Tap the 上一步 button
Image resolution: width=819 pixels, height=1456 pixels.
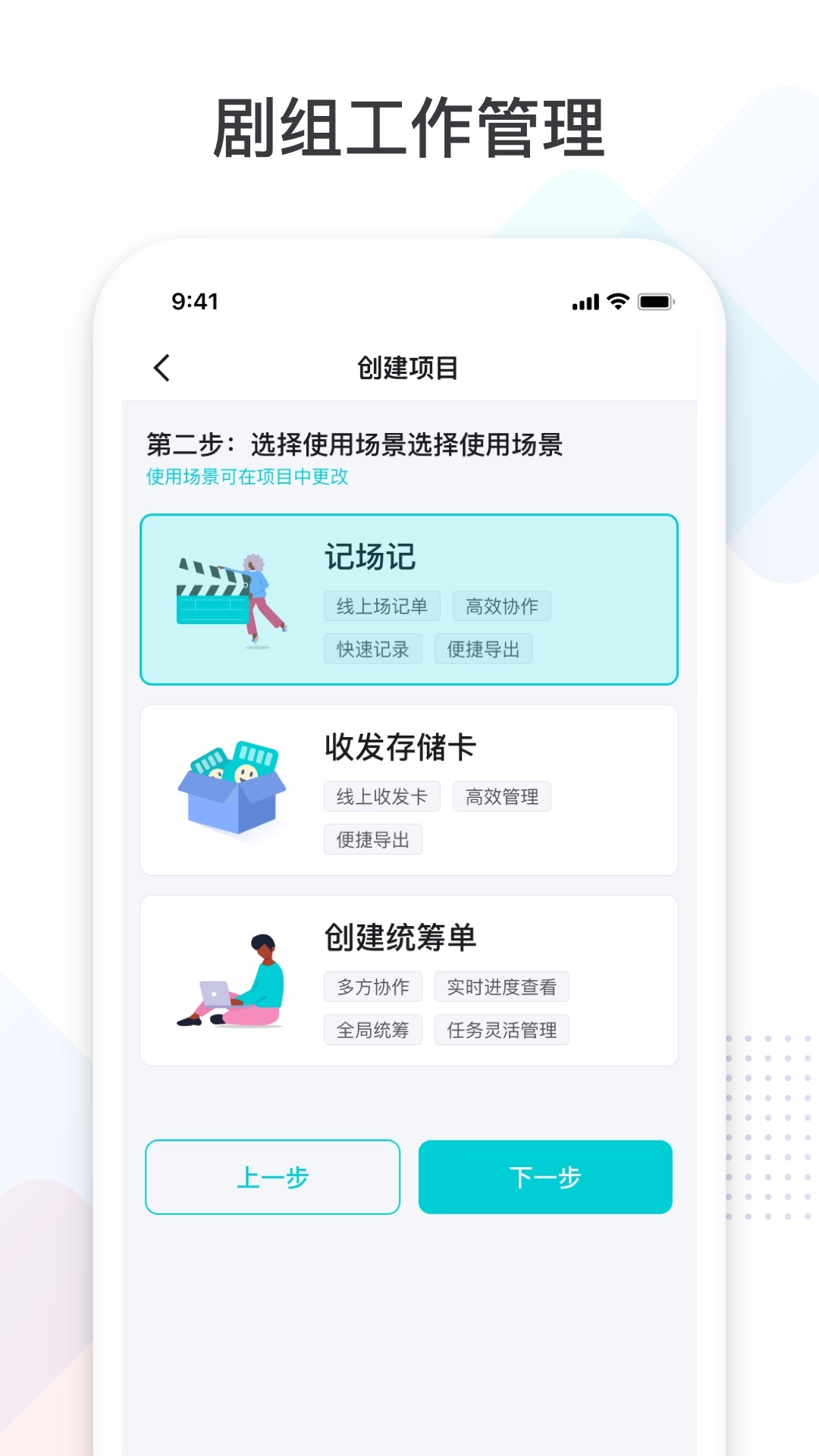coord(273,1177)
